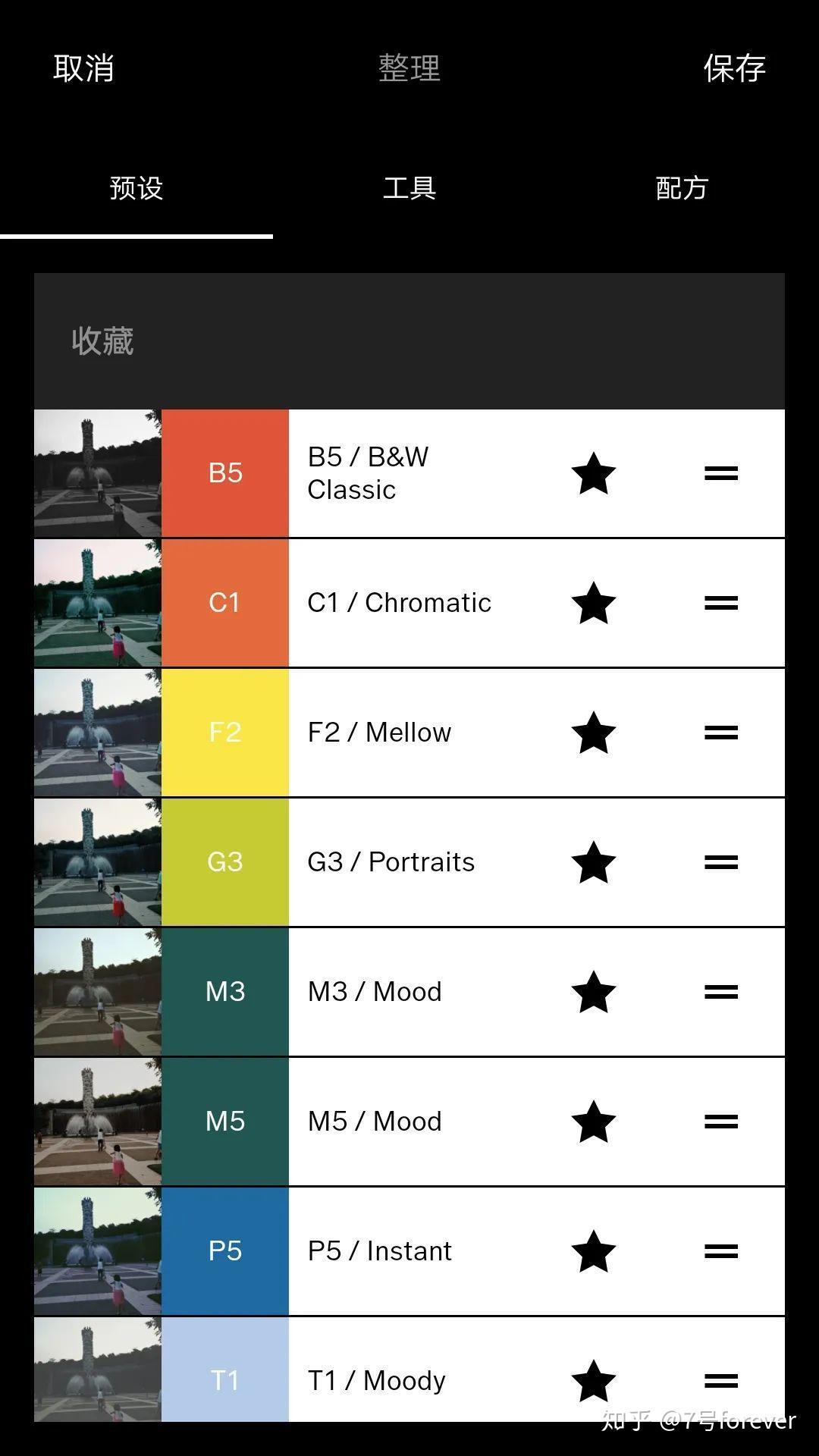This screenshot has width=819, height=1456.
Task: Switch to the 工具 tab
Action: pos(409,188)
